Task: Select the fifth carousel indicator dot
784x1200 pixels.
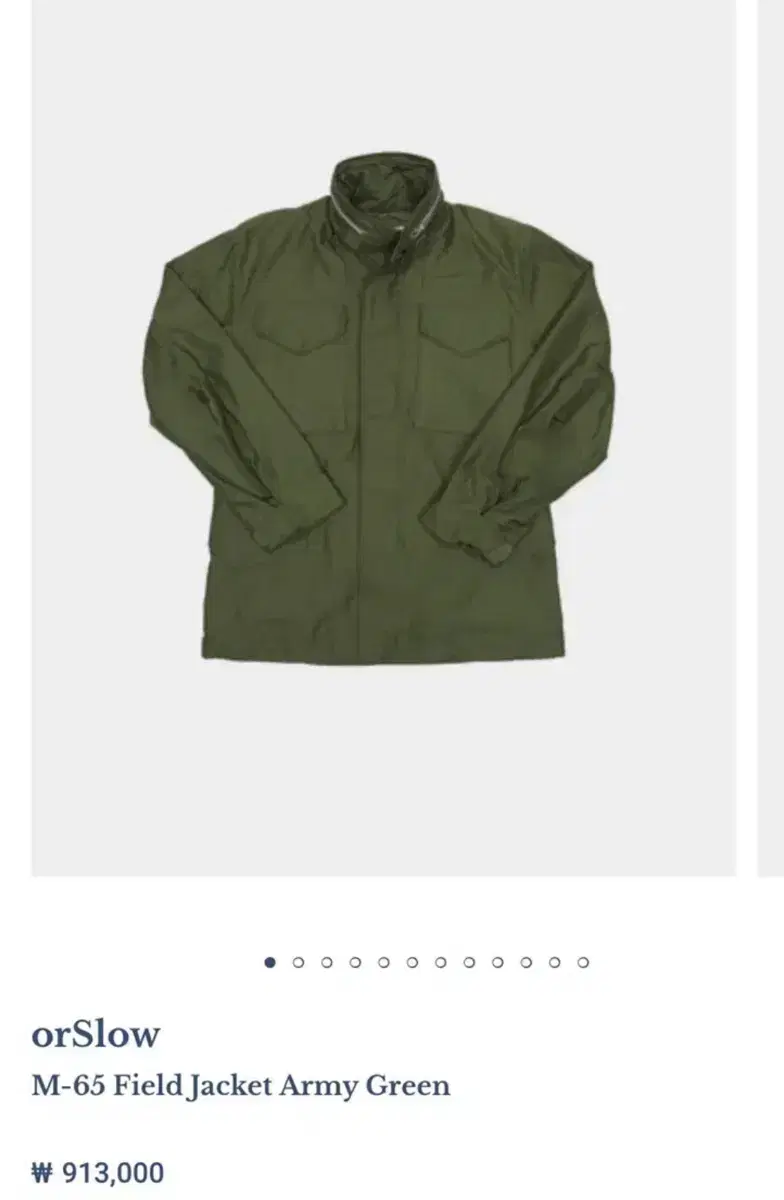Action: tap(383, 962)
